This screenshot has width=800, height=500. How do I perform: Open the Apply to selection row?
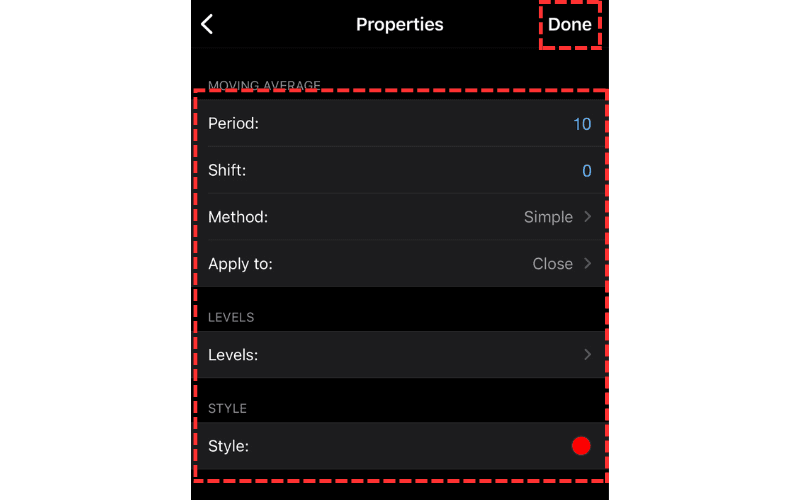pos(400,264)
